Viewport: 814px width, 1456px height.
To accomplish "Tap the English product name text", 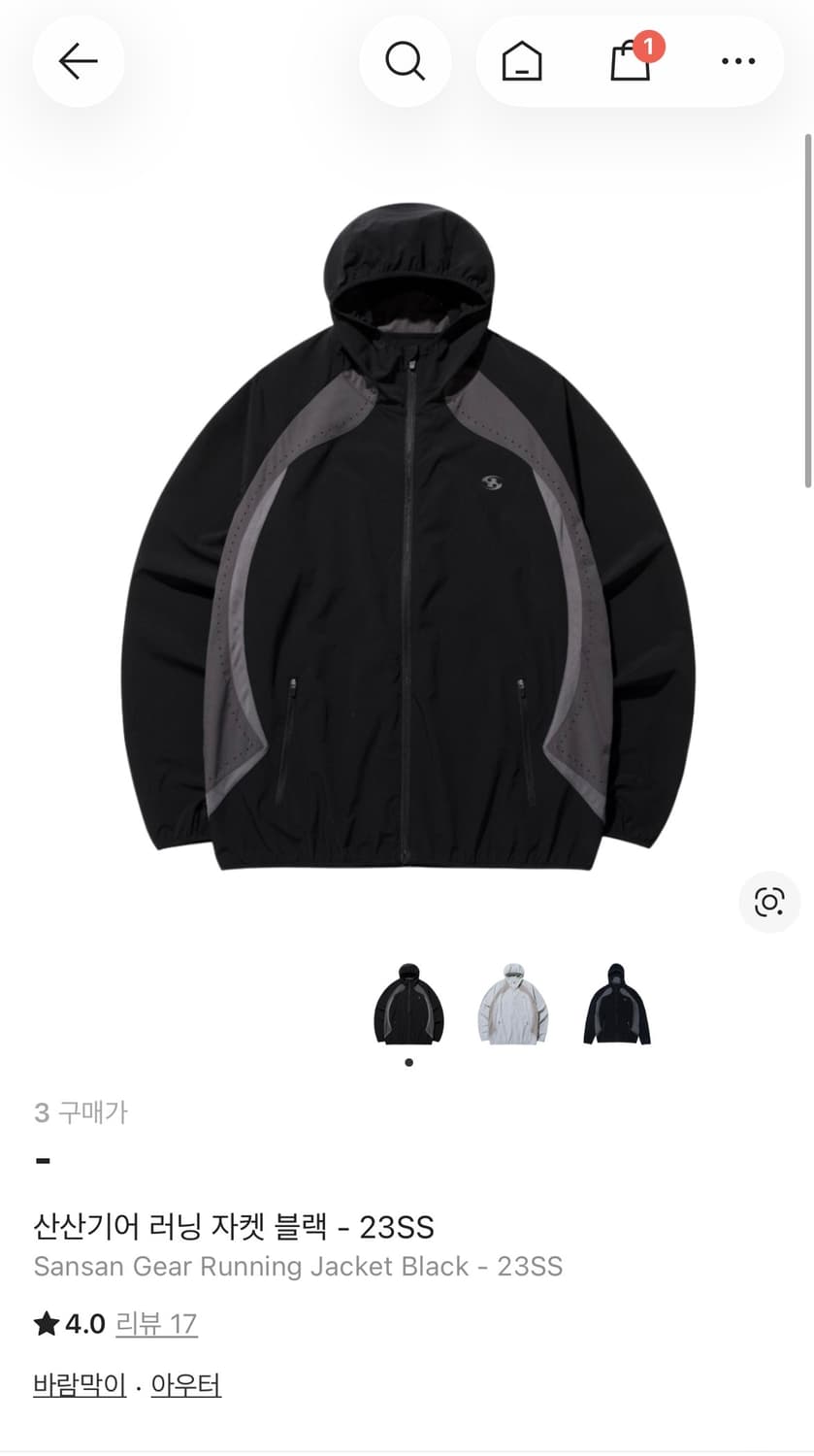I will (297, 1267).
